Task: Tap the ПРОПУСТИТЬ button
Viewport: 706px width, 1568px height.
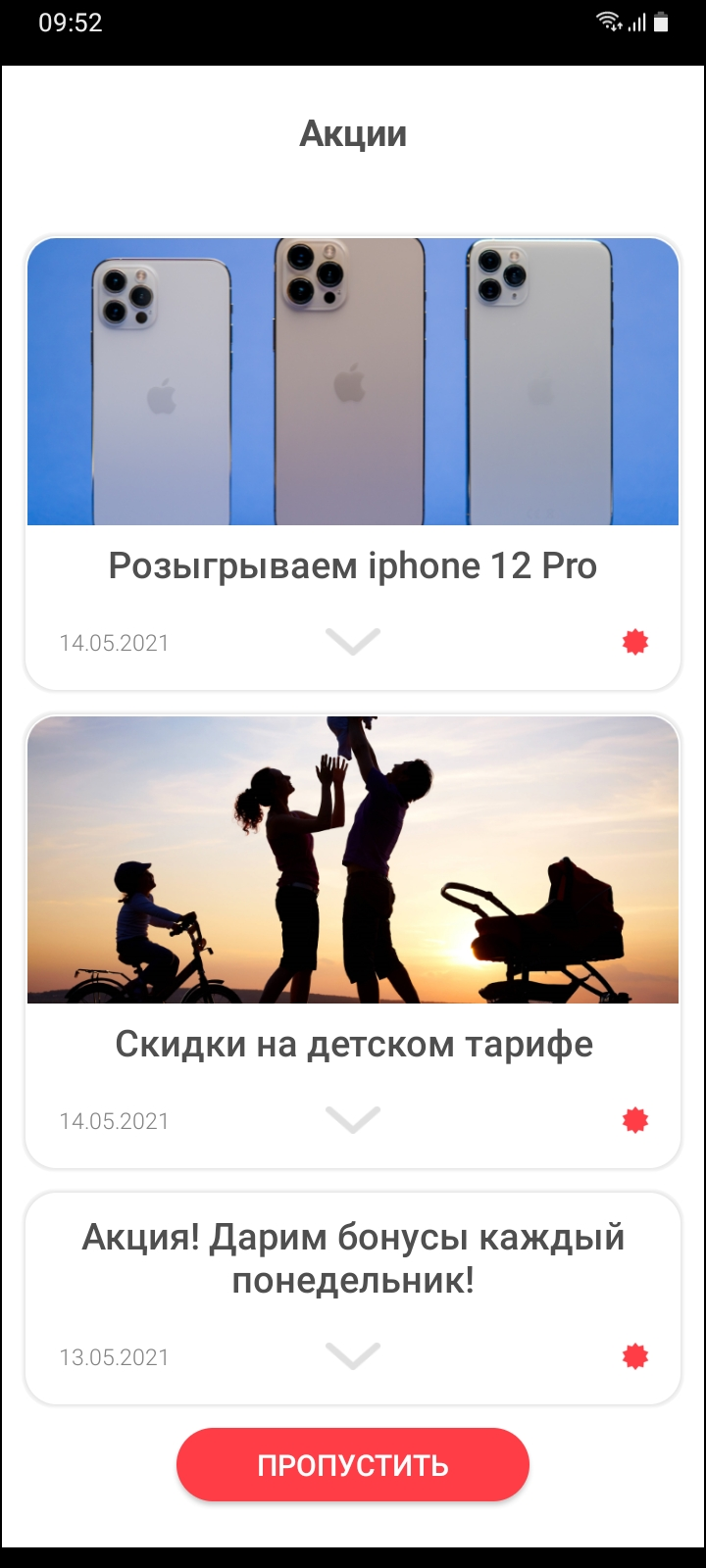Action: [x=353, y=1464]
